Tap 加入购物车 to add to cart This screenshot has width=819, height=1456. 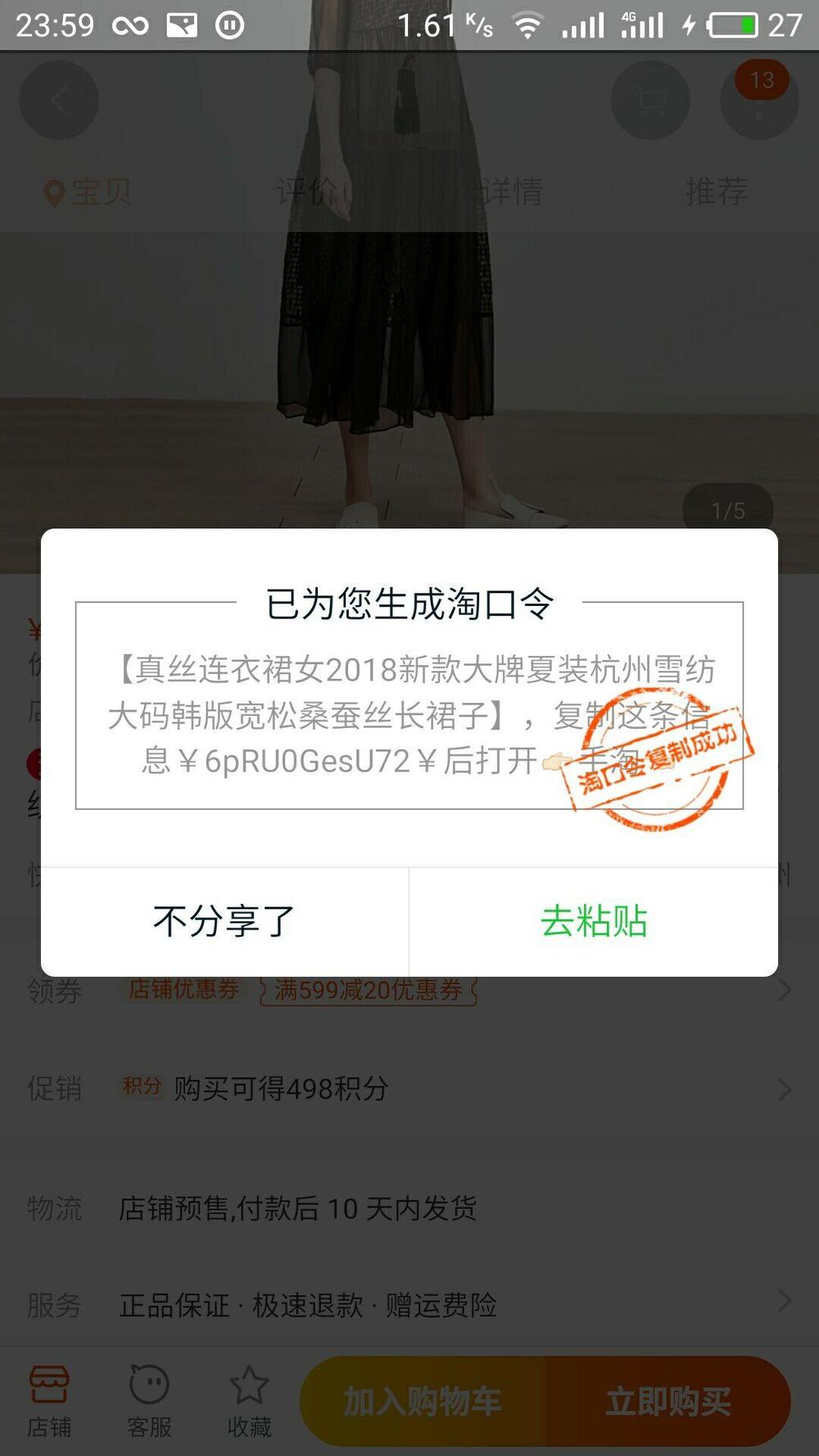pos(423,1401)
